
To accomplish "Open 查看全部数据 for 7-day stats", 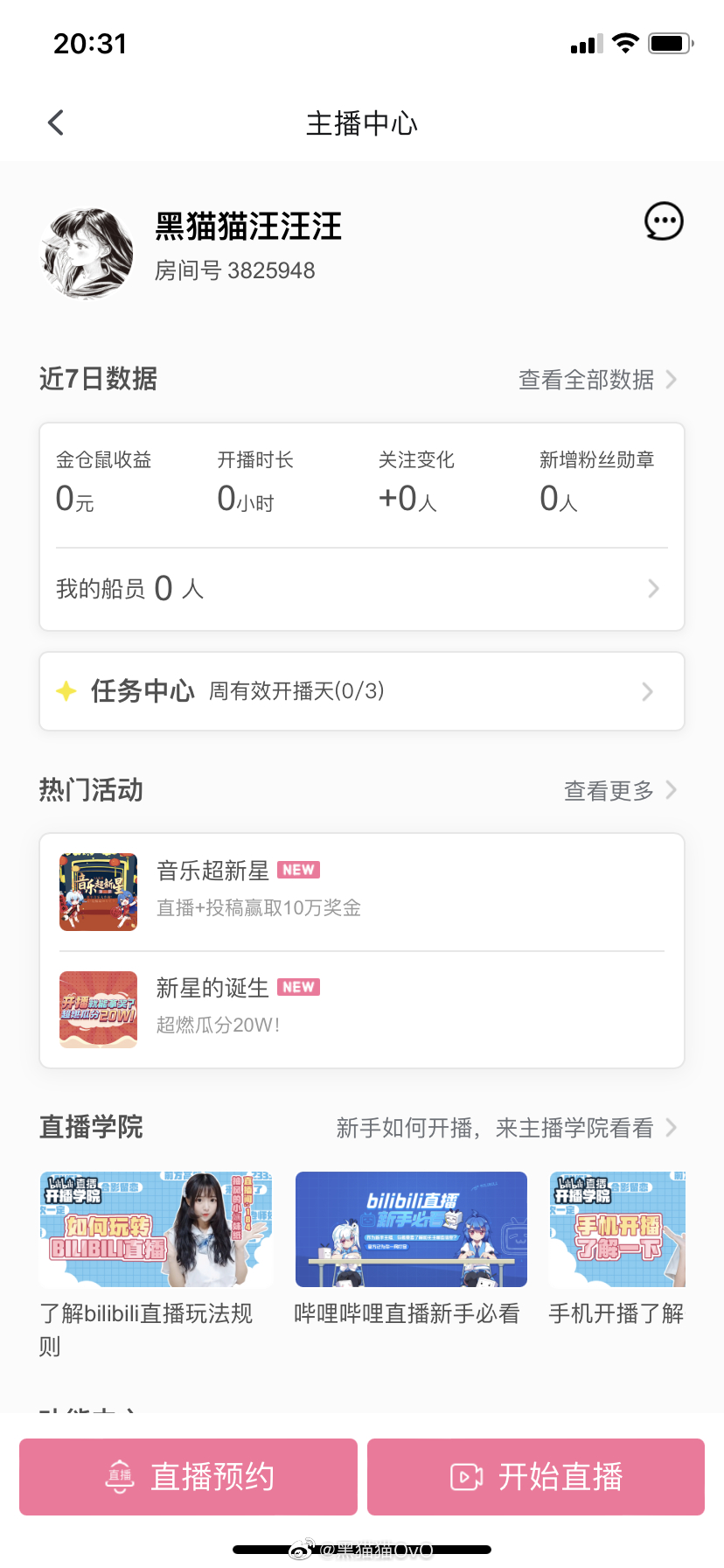I will 597,380.
